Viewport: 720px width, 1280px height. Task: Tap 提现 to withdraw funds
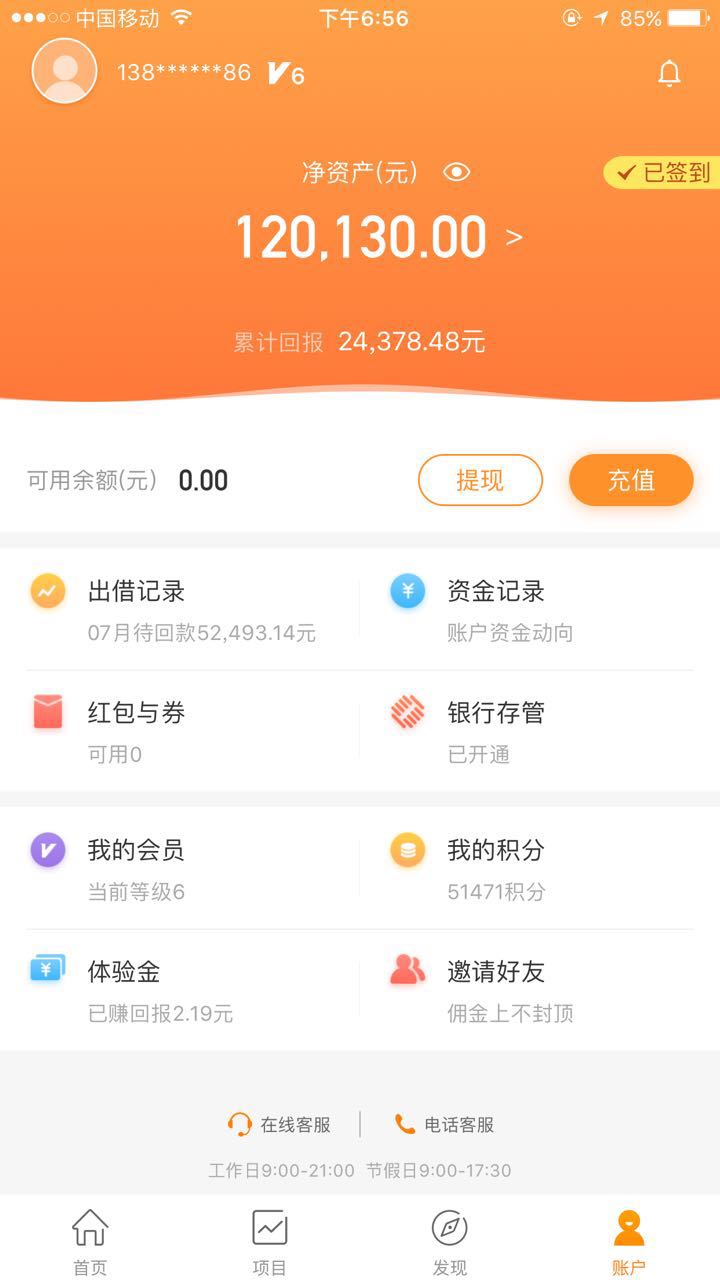pos(480,480)
